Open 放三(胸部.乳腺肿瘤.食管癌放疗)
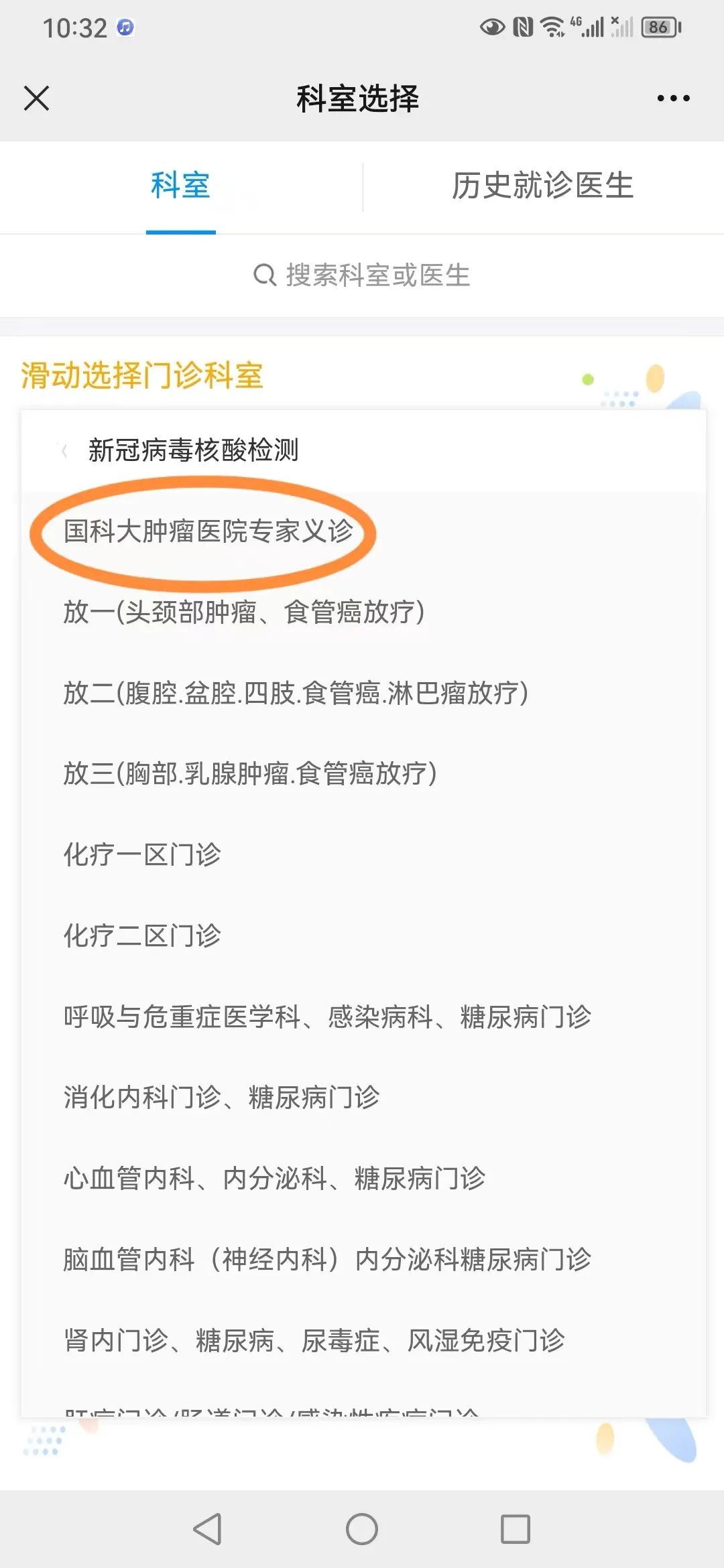This screenshot has height=1568, width=724. [250, 773]
